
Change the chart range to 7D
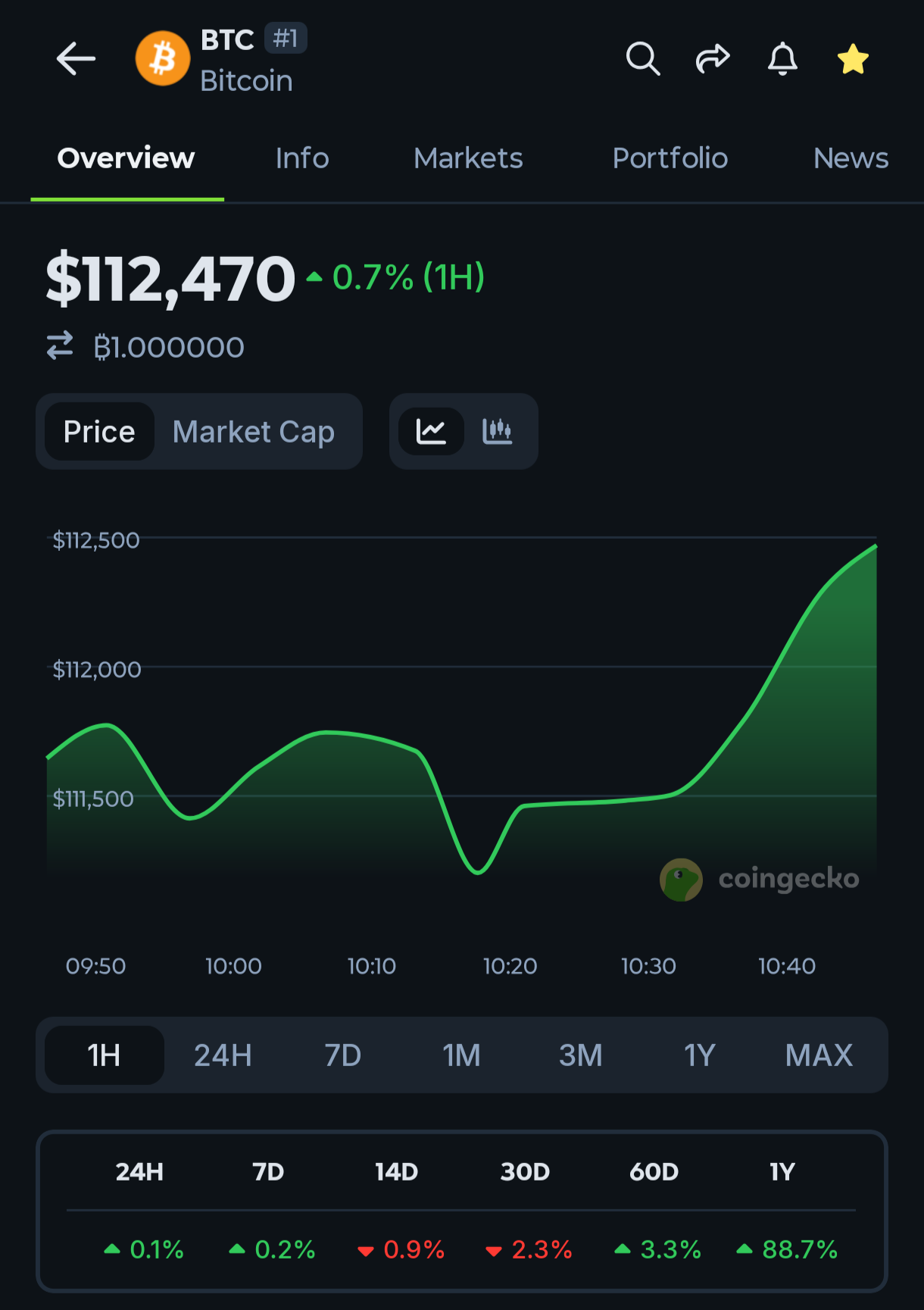click(342, 1055)
